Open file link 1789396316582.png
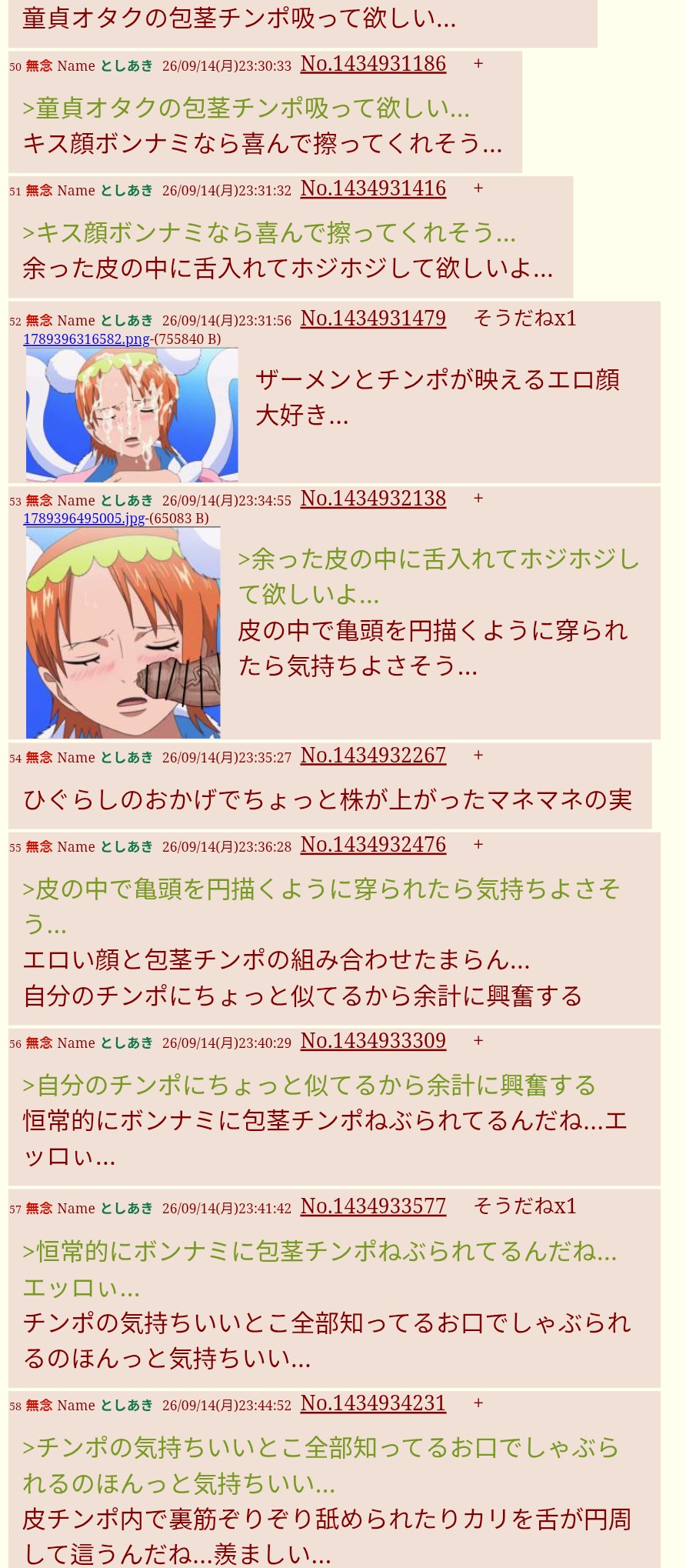Image resolution: width=686 pixels, height=1568 pixels. pyautogui.click(x=86, y=339)
